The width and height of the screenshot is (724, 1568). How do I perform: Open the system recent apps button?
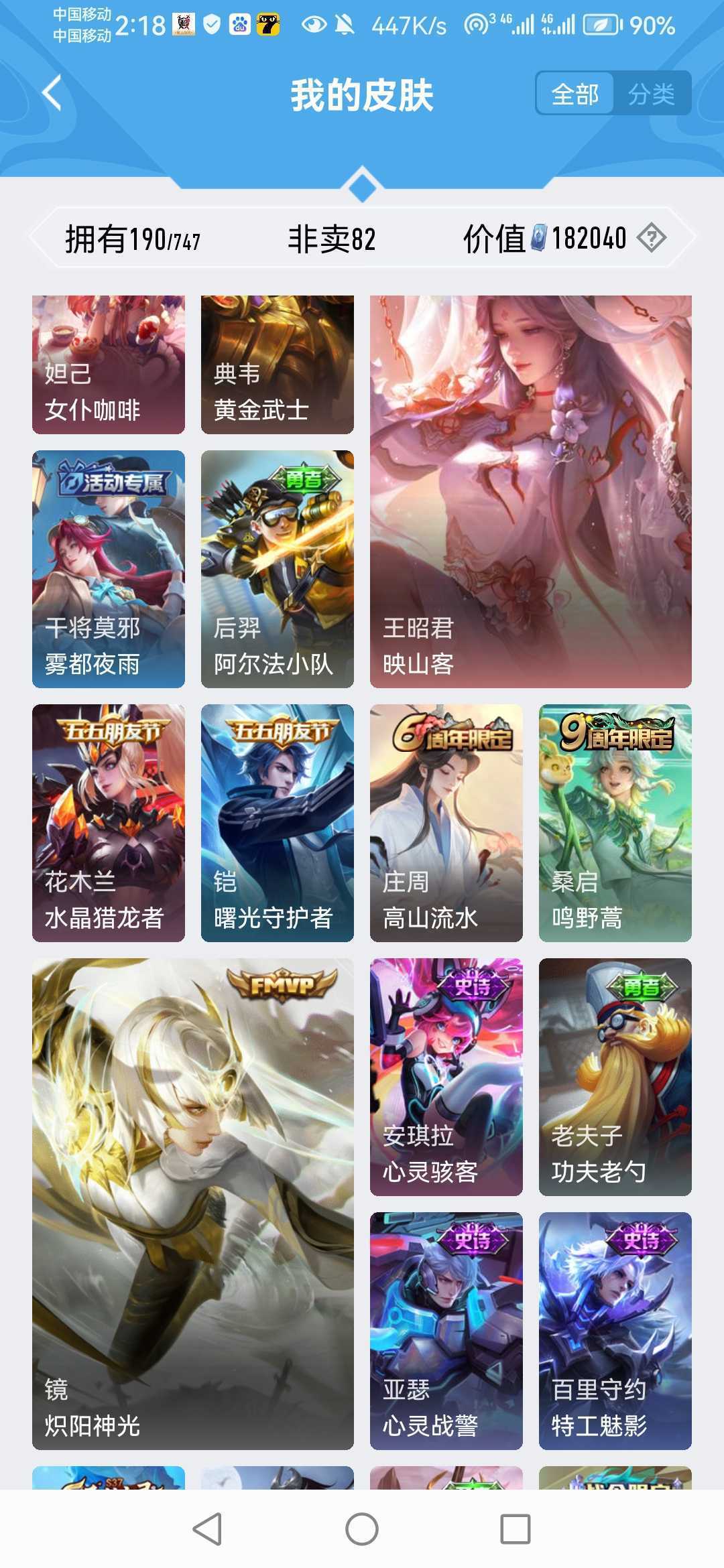pos(516,1529)
